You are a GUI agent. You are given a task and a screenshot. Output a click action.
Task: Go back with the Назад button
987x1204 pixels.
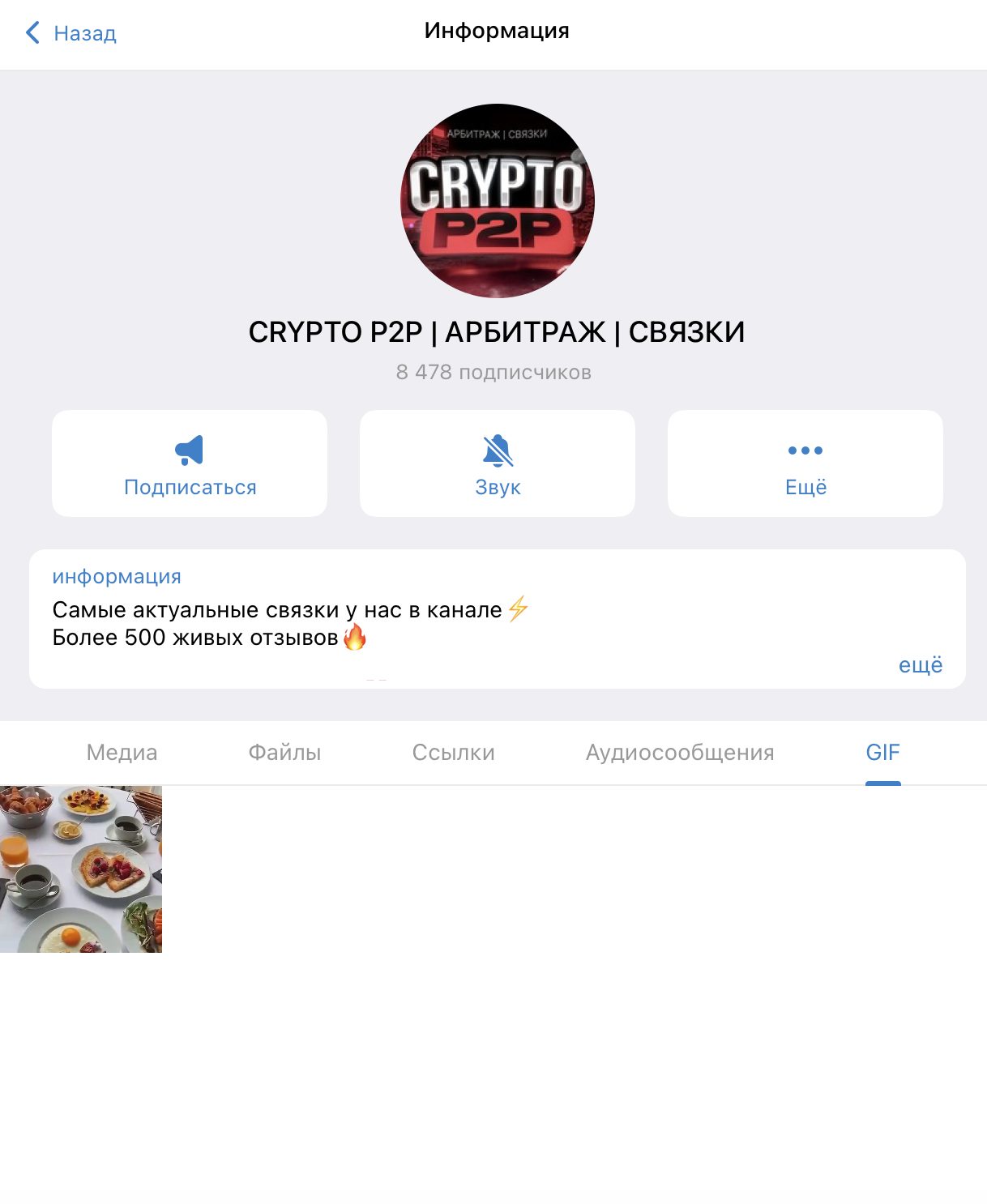point(71,33)
